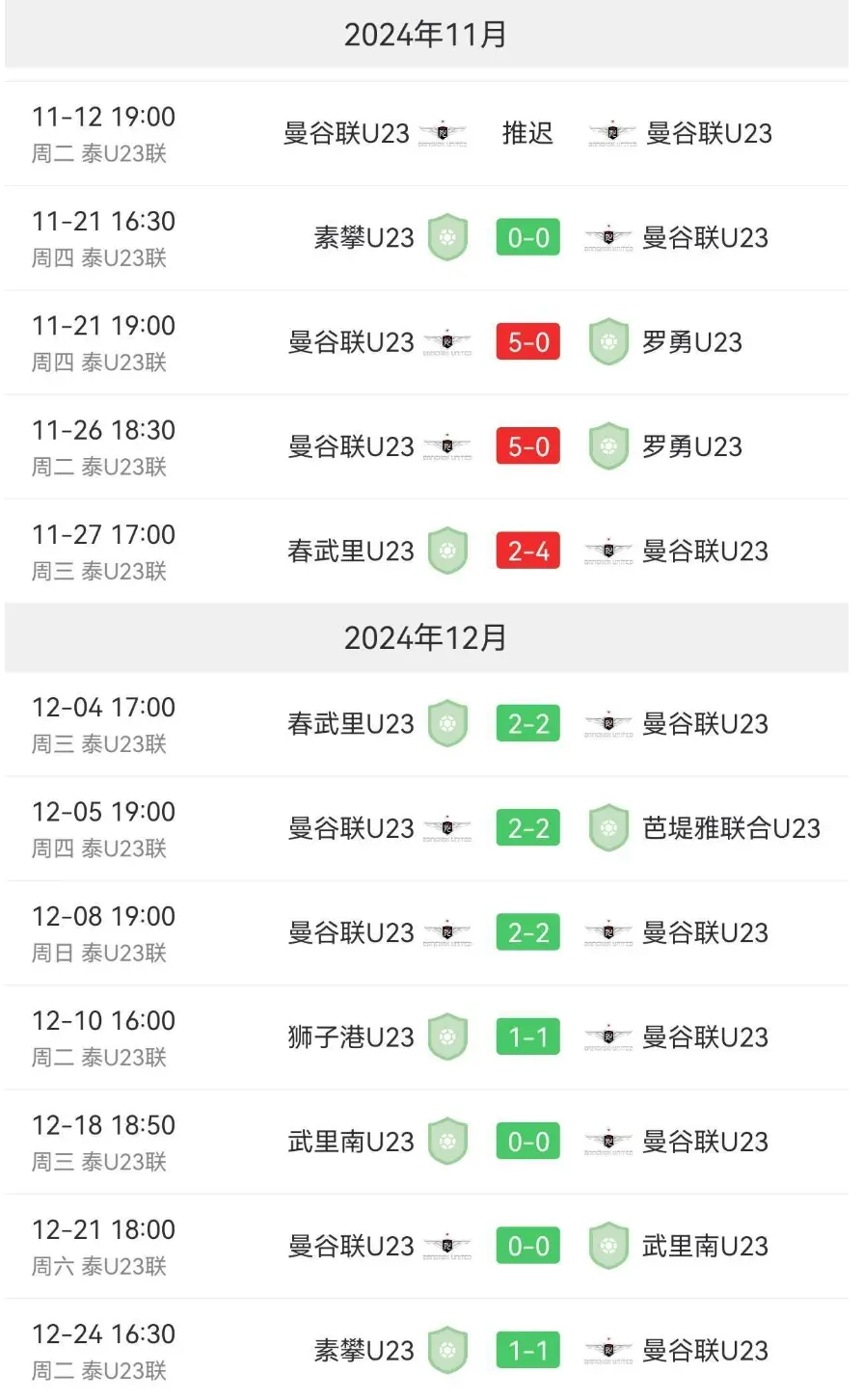Select the 12-05 芭堤雅联合U23 match row
863x1400 pixels.
pyautogui.click(x=426, y=828)
